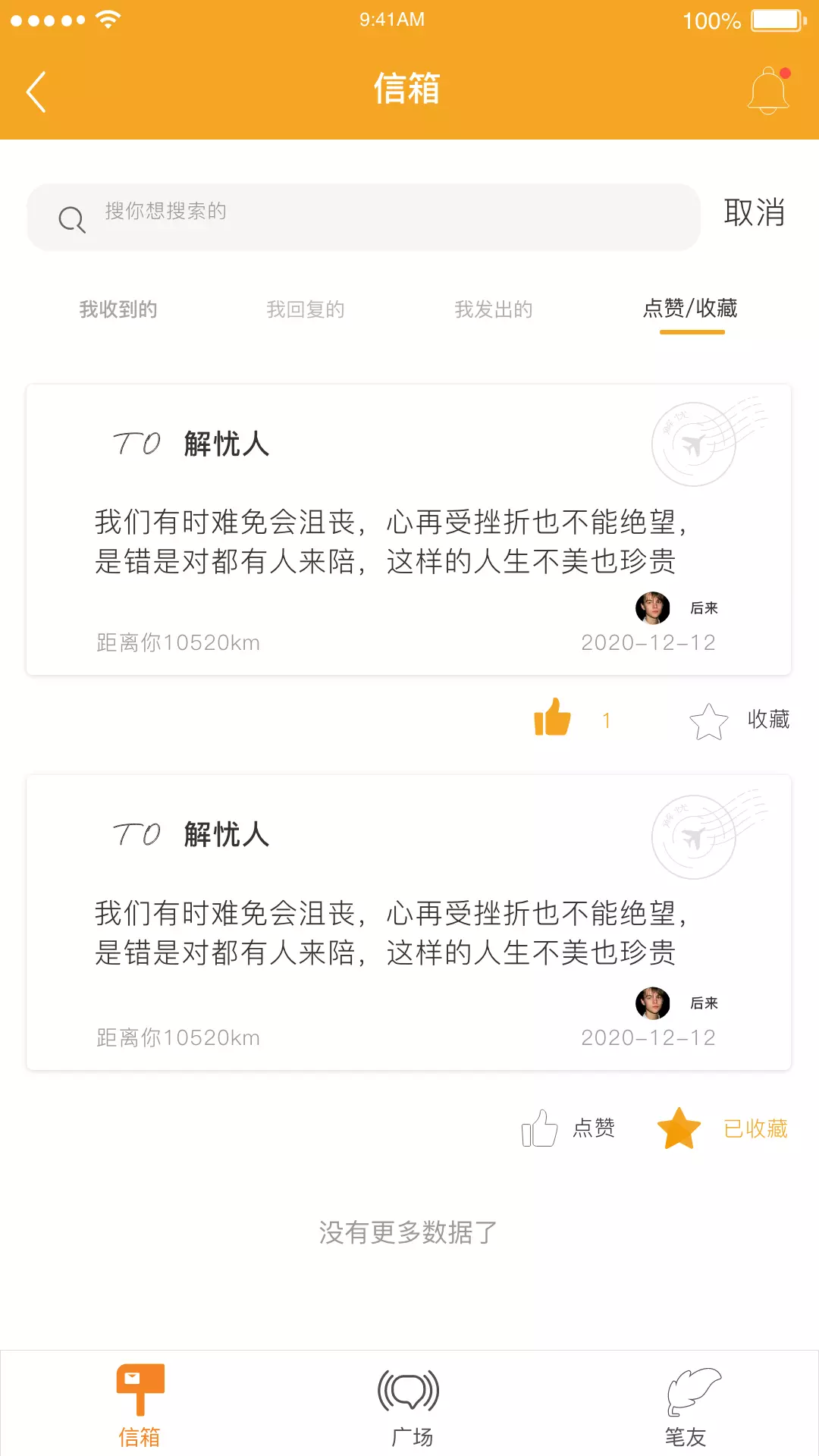Go back using the header arrow
Screen dimensions: 819x1456
(x=36, y=92)
